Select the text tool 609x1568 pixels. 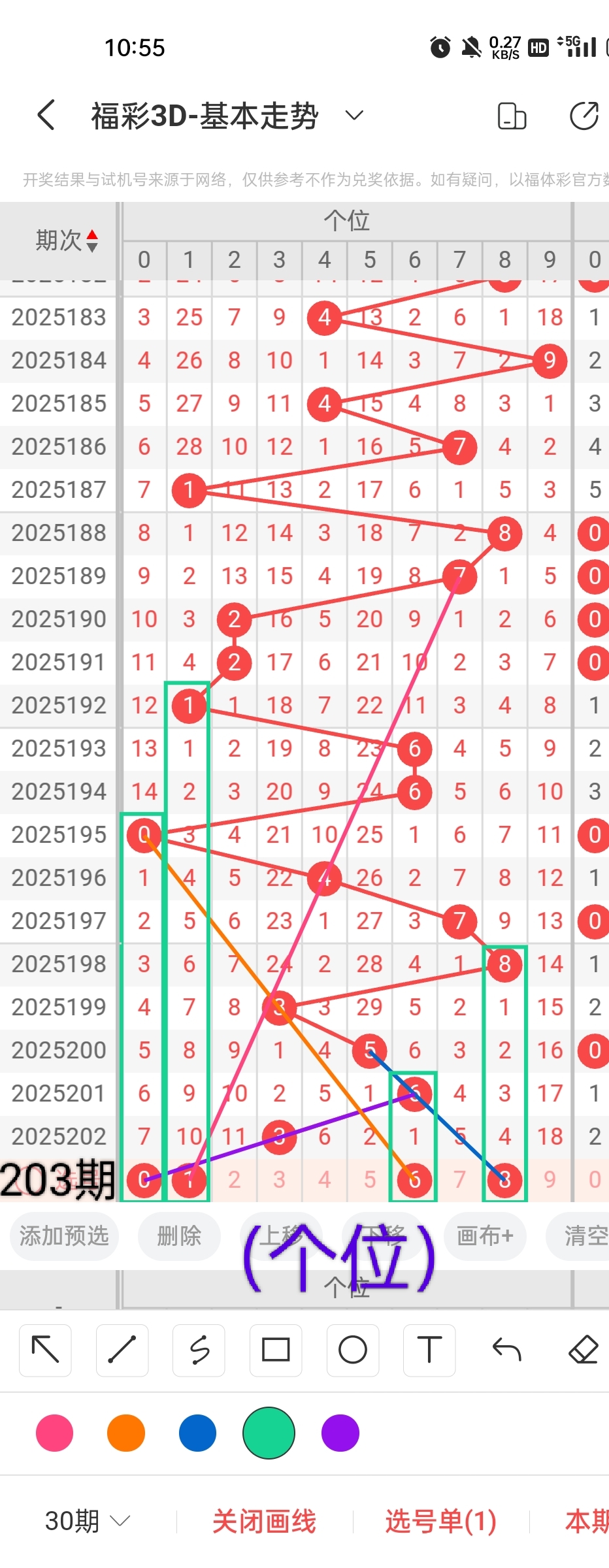coord(429,1350)
